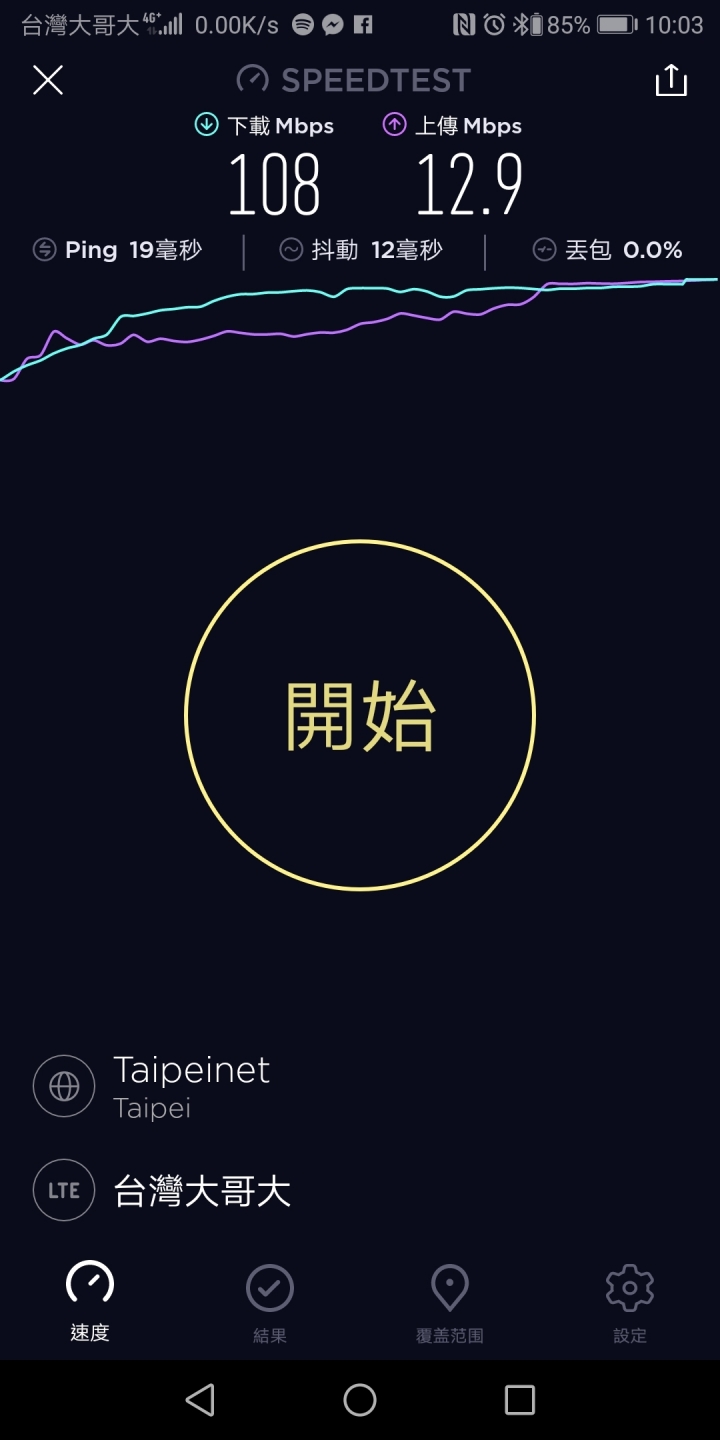This screenshot has height=1440, width=720.
Task: Return to the home screen
Action: (360, 1400)
